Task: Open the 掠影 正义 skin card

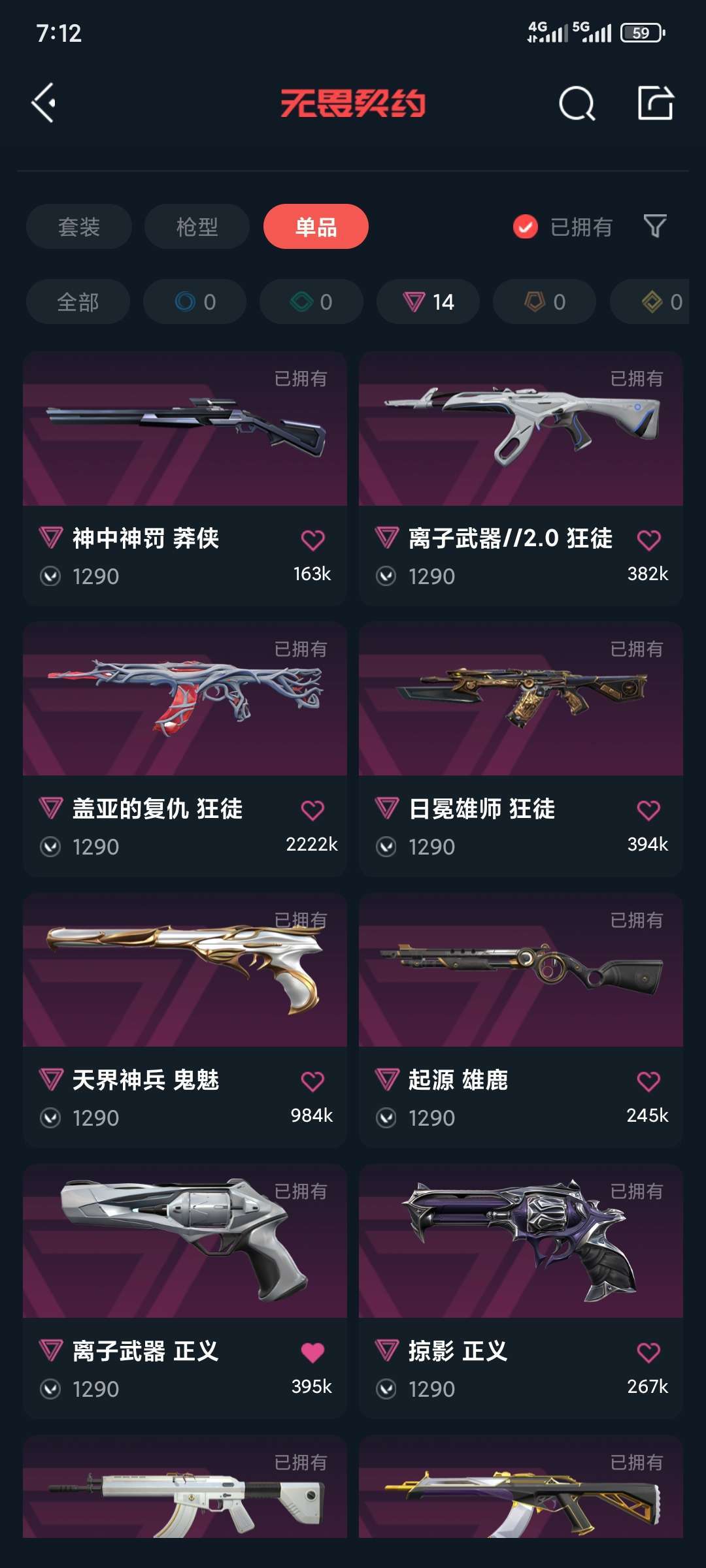Action: pyautogui.click(x=521, y=1292)
